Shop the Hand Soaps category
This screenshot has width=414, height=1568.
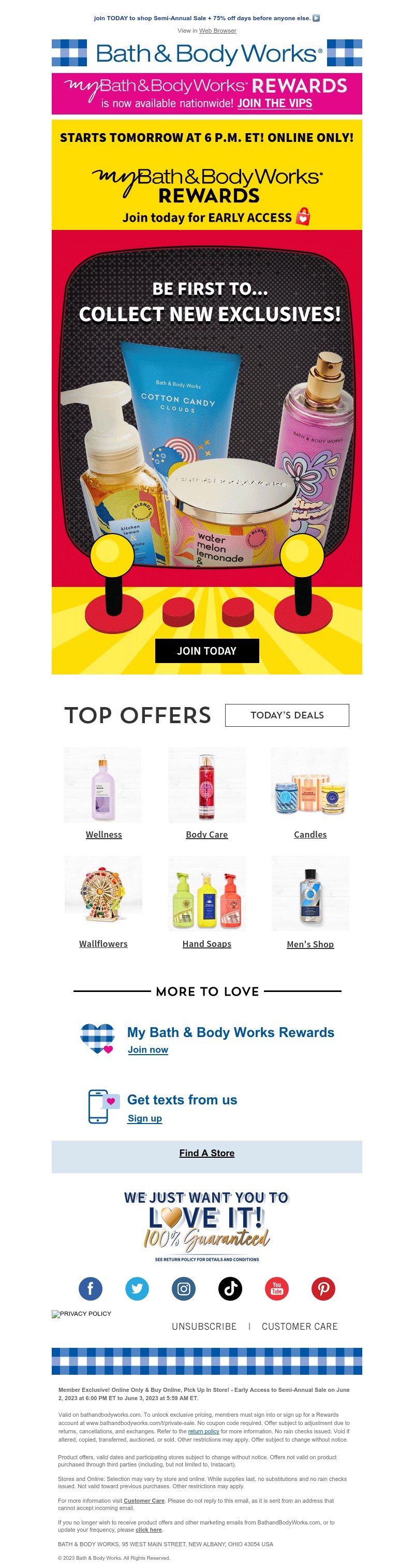point(206,943)
